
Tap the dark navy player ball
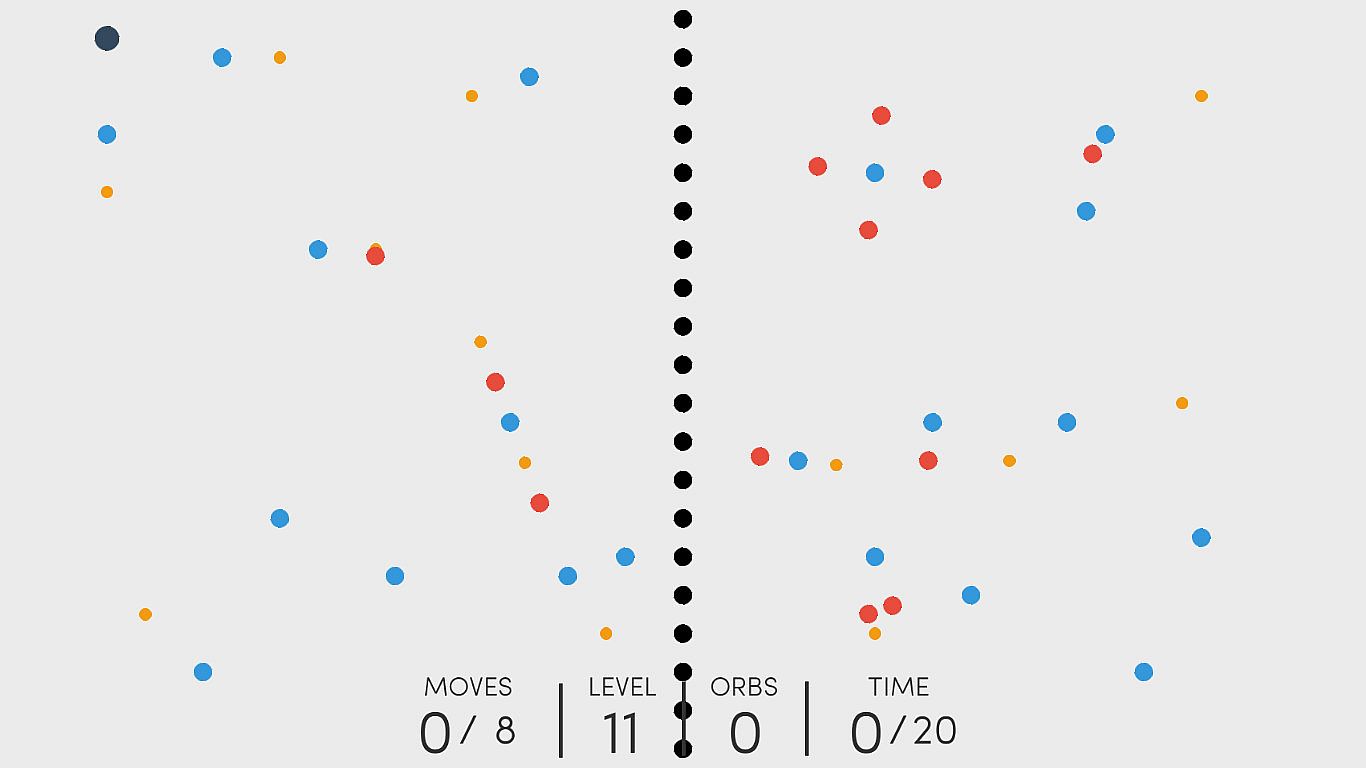(107, 38)
